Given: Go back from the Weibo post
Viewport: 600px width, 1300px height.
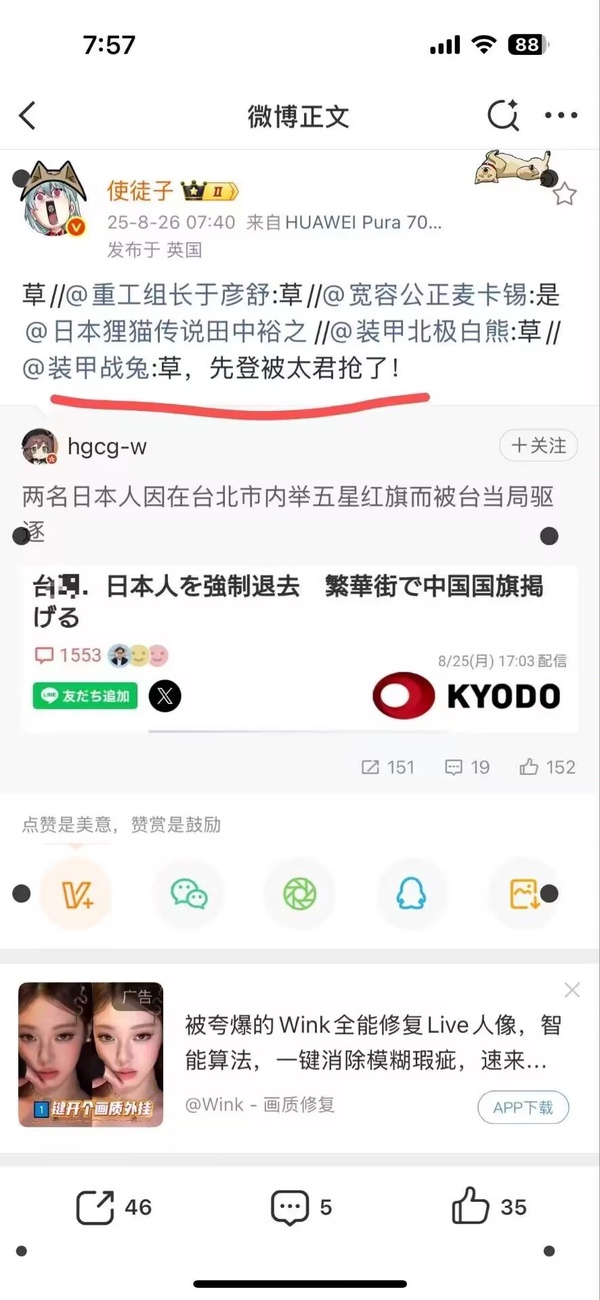Looking at the screenshot, I should (x=28, y=116).
